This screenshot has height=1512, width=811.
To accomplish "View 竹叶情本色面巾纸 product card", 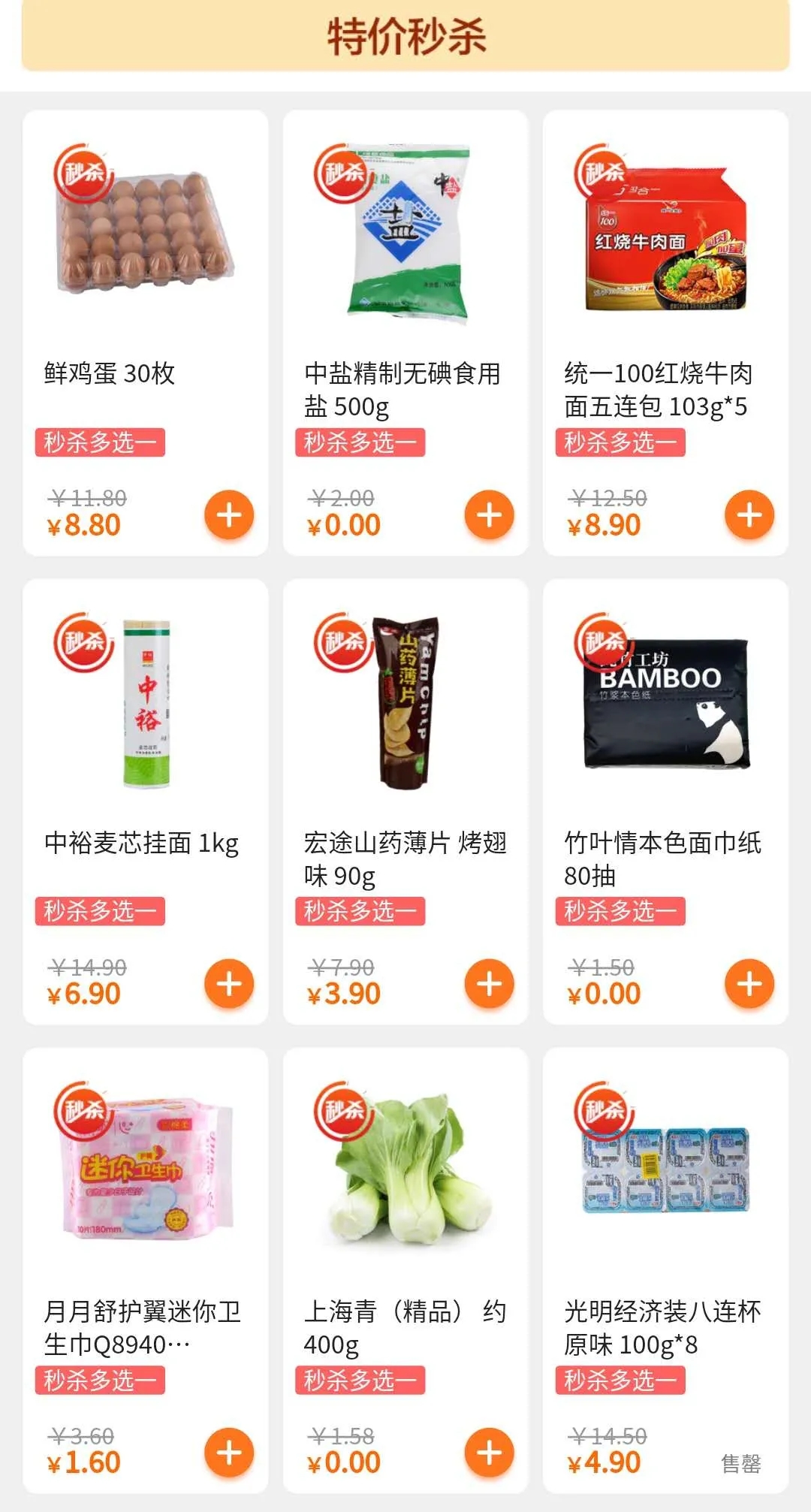I will [665, 702].
